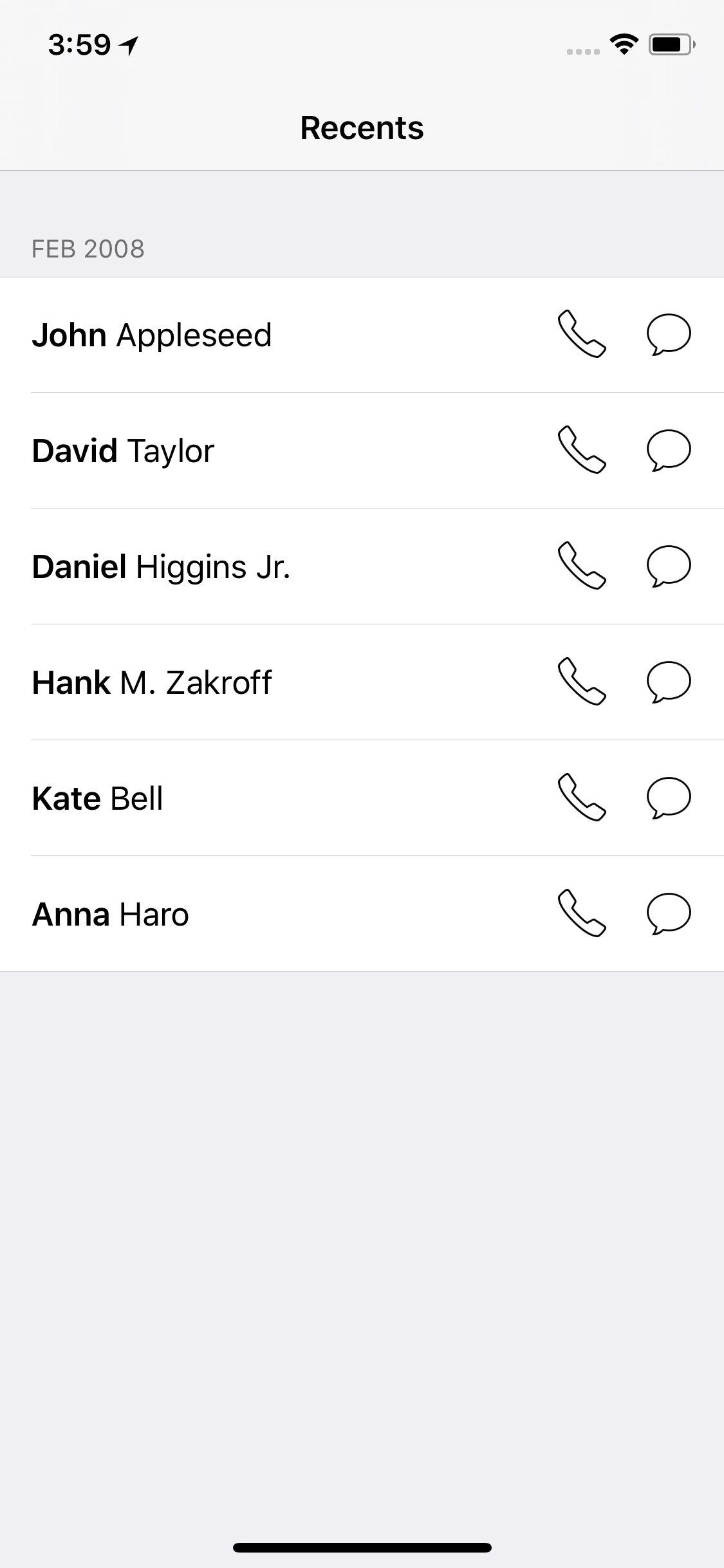Open a chat with Daniel Higgins Jr.
This screenshot has height=1568, width=724.
coord(669,566)
